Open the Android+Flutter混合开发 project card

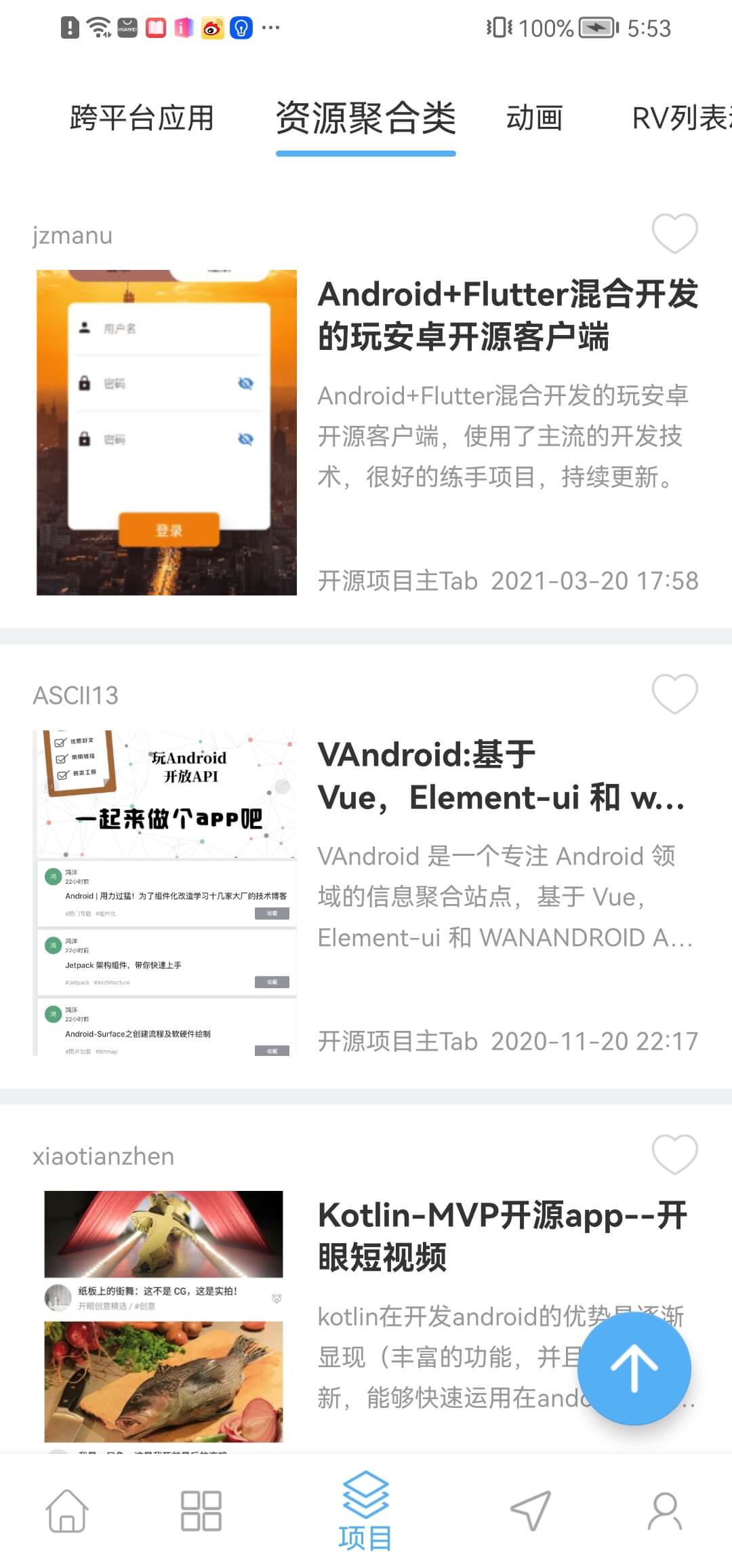coord(366,414)
